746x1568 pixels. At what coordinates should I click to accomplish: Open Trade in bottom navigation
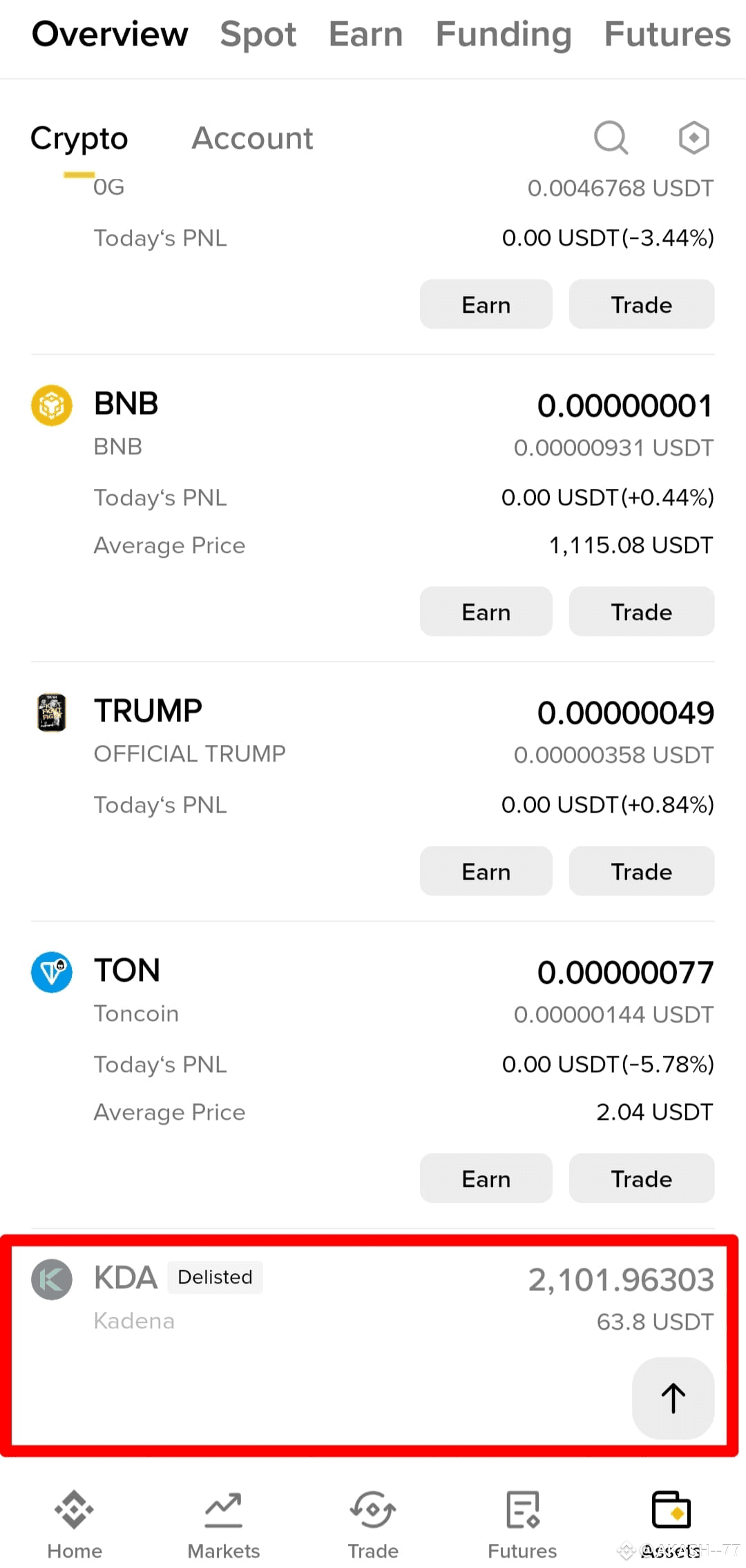coord(373,1525)
